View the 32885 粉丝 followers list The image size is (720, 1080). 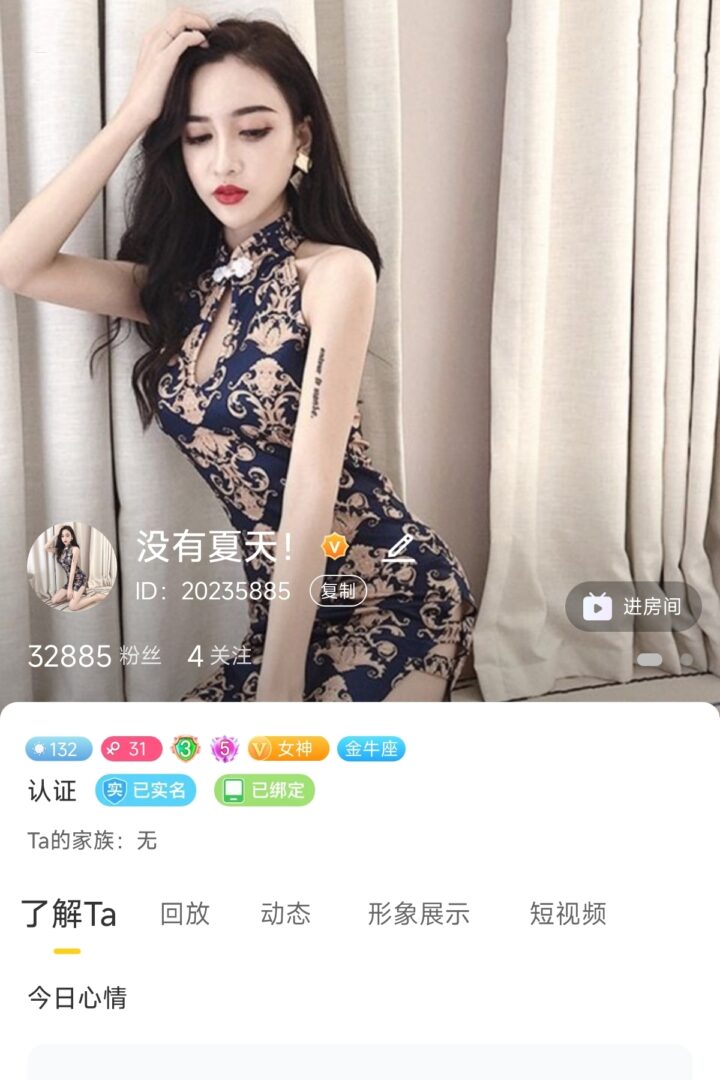[x=82, y=656]
